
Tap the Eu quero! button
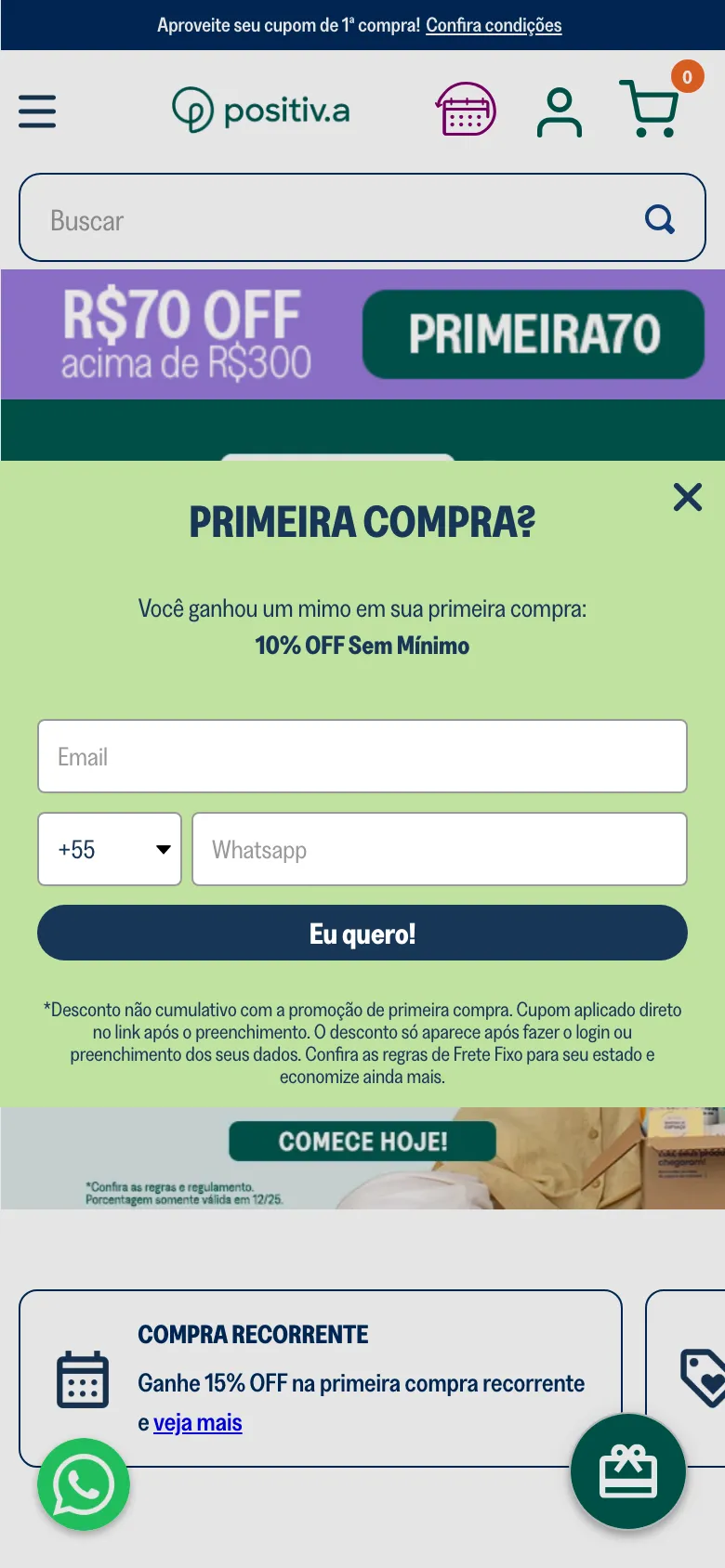(362, 933)
